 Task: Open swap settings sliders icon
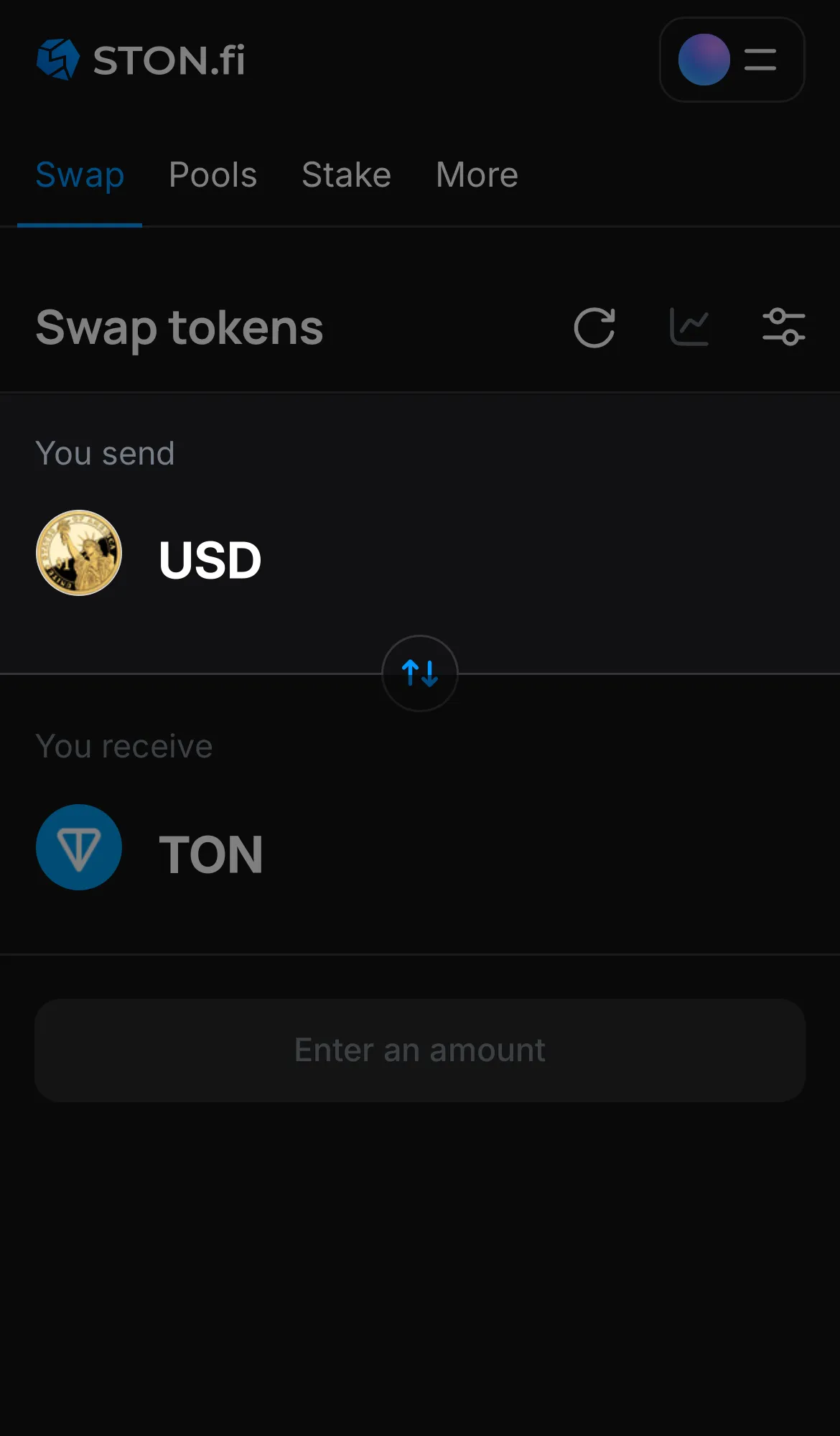coord(784,327)
